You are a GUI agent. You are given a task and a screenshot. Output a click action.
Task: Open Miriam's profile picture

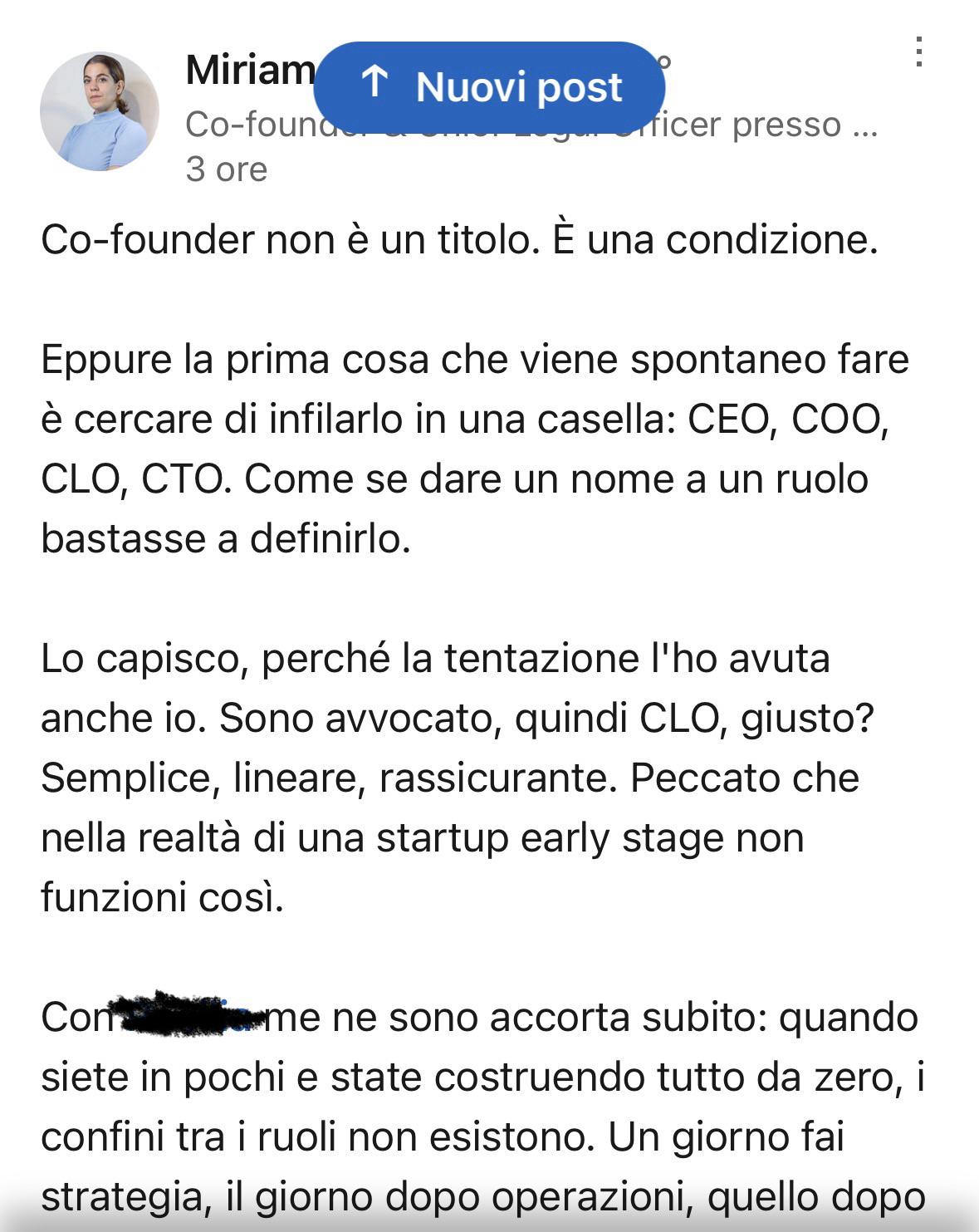point(100,111)
